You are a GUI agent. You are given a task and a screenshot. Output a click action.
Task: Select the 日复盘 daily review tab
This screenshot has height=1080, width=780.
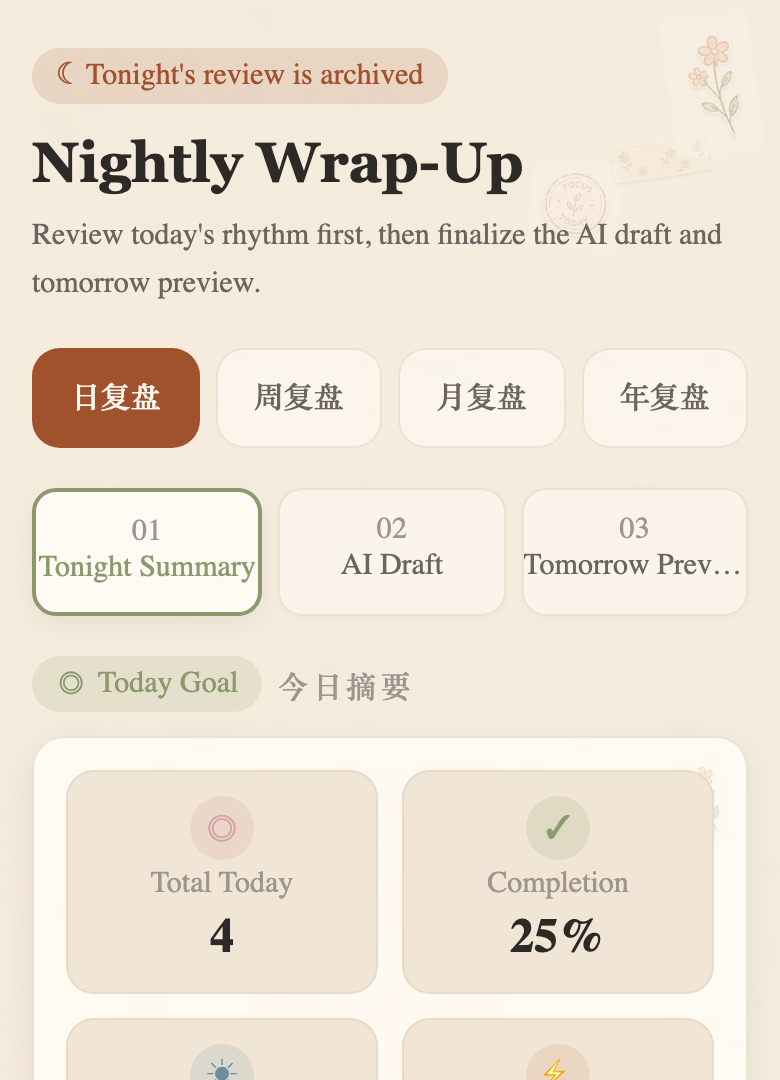tap(116, 397)
